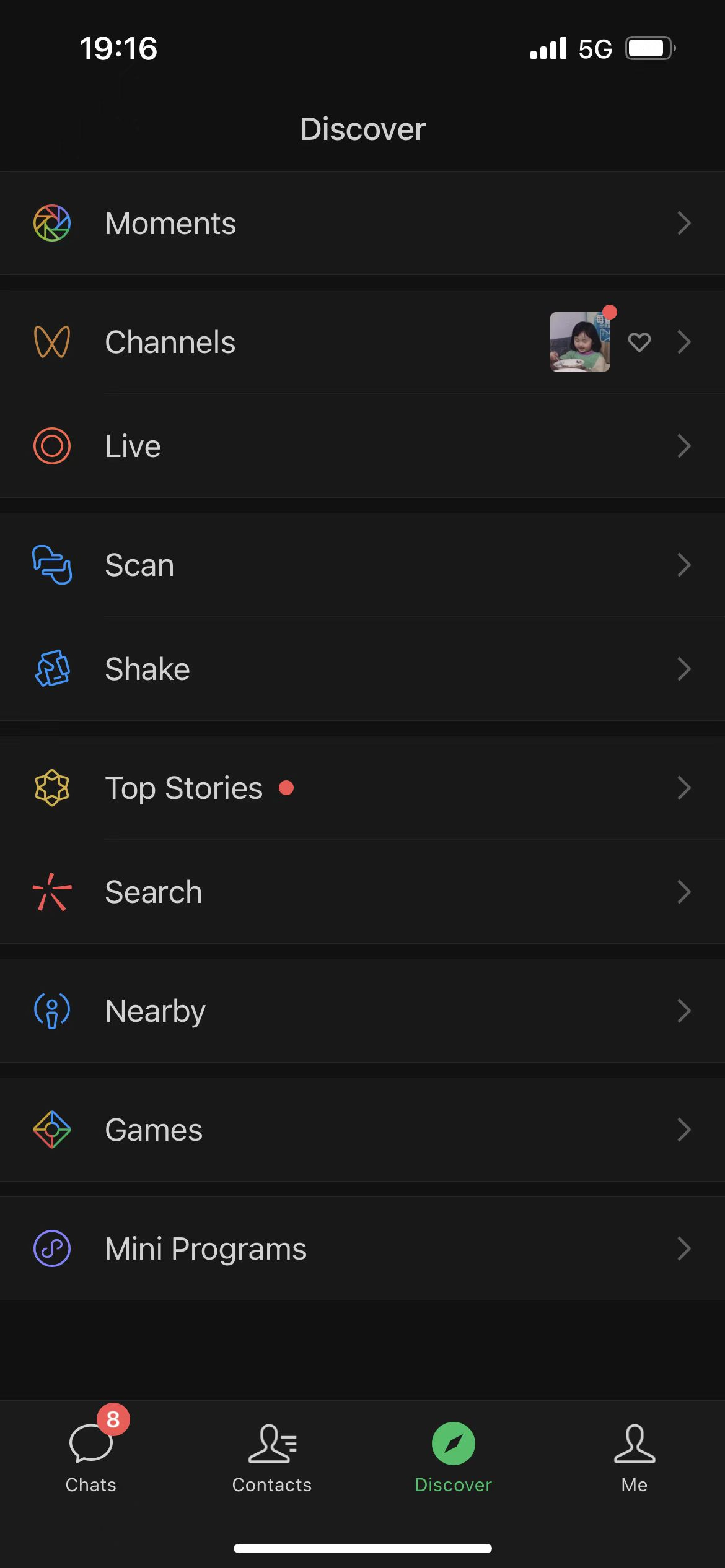Switch to the Chats tab
This screenshot has height=1568, width=725.
91,1457
